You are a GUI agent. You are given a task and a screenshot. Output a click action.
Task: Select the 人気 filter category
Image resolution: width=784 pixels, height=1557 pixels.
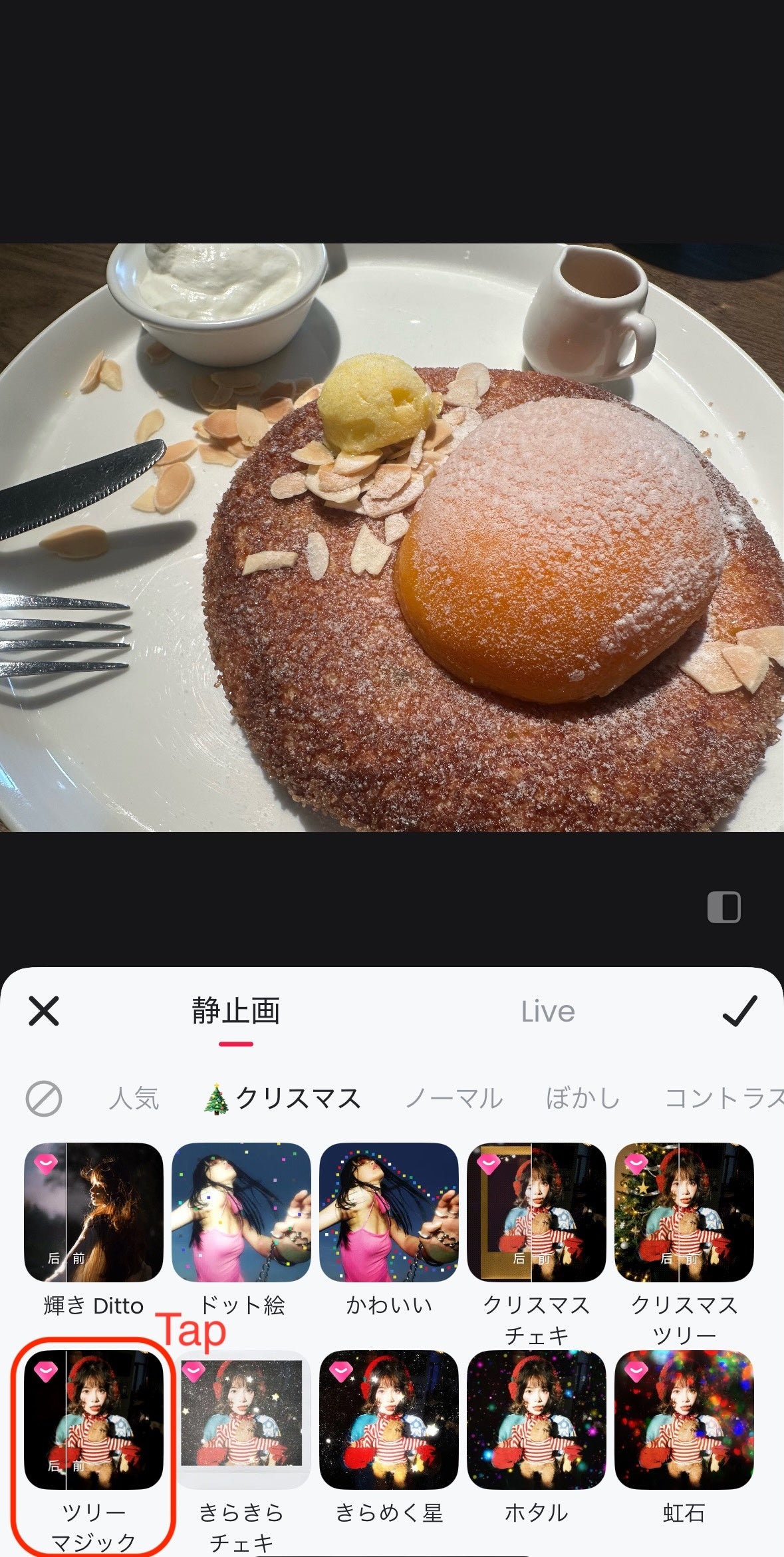[x=134, y=1099]
